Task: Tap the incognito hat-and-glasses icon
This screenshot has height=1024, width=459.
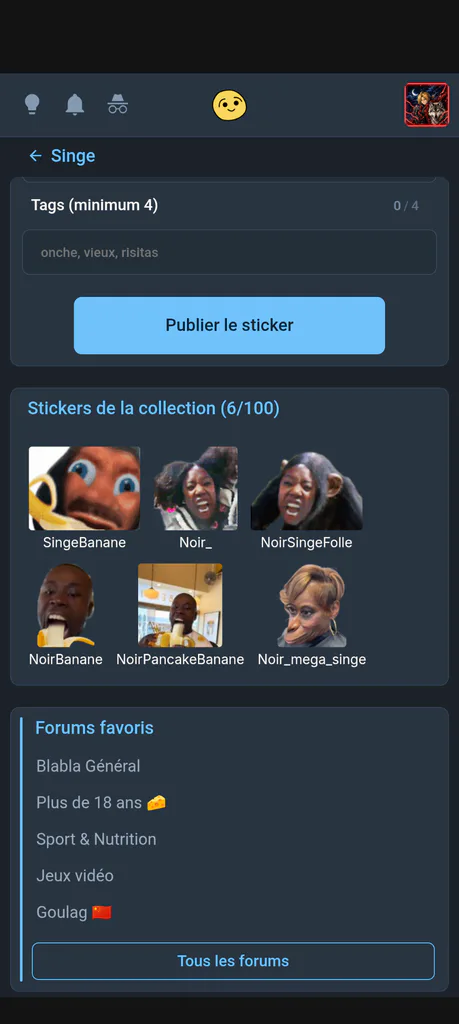Action: (118, 104)
